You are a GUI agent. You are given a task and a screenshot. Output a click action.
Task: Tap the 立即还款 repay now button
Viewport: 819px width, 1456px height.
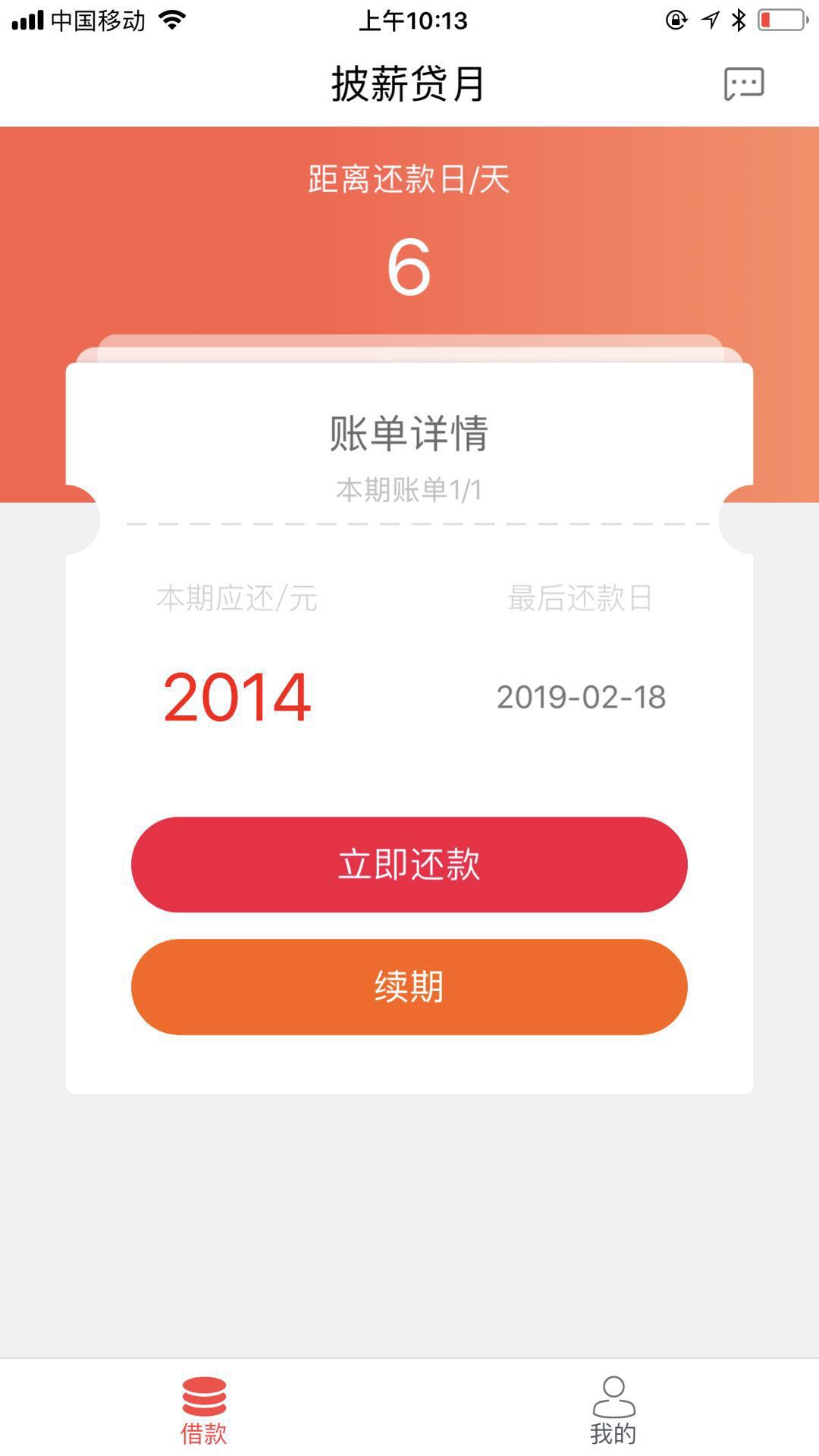tap(409, 864)
